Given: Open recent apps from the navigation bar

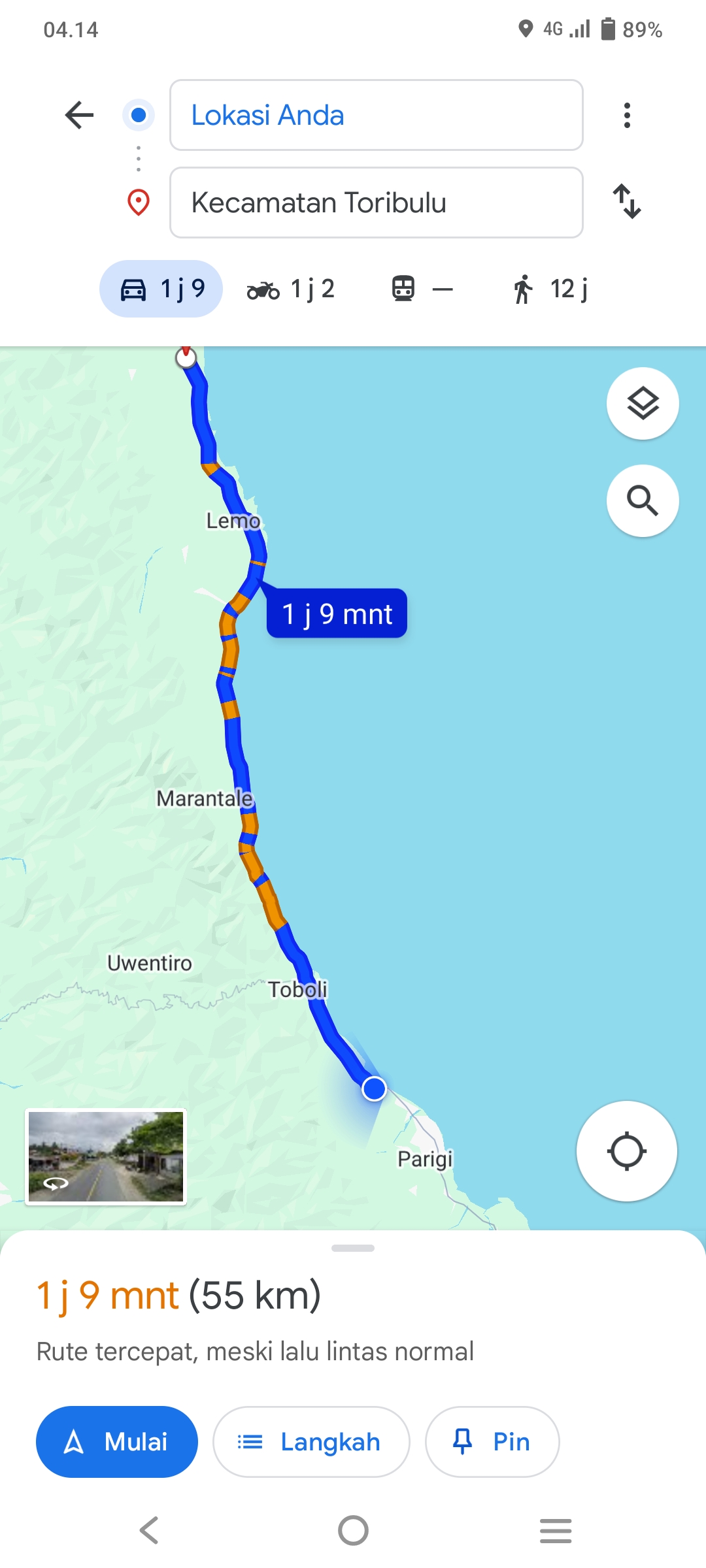Looking at the screenshot, I should coord(556,1530).
